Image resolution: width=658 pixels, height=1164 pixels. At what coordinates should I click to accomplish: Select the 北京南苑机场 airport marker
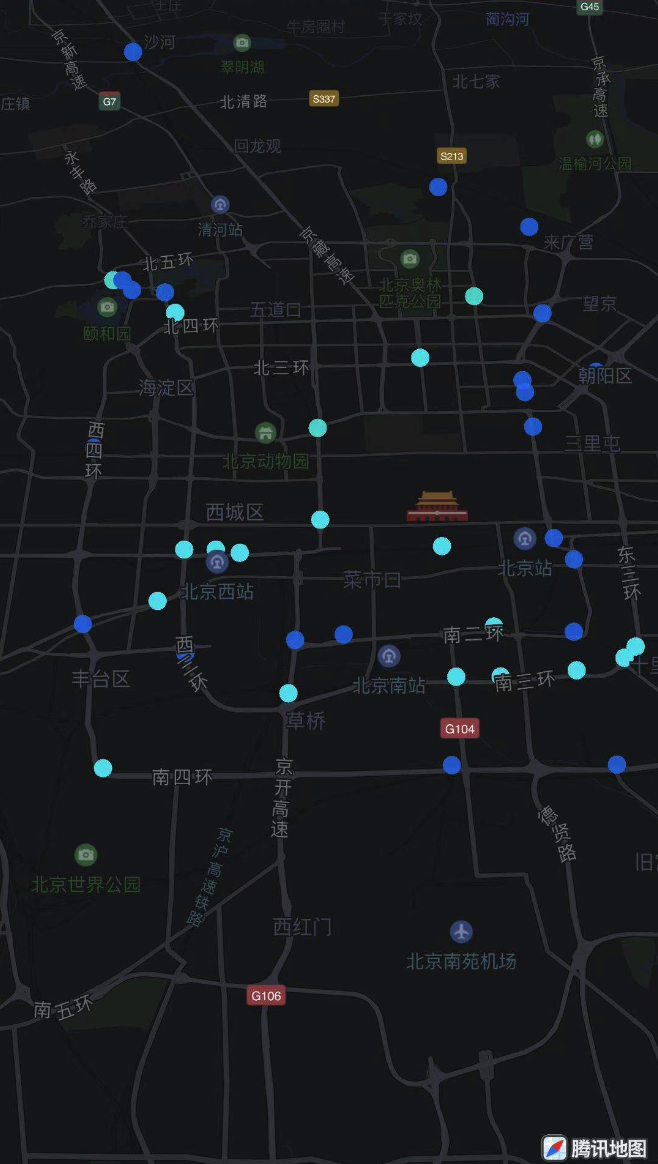point(461,932)
